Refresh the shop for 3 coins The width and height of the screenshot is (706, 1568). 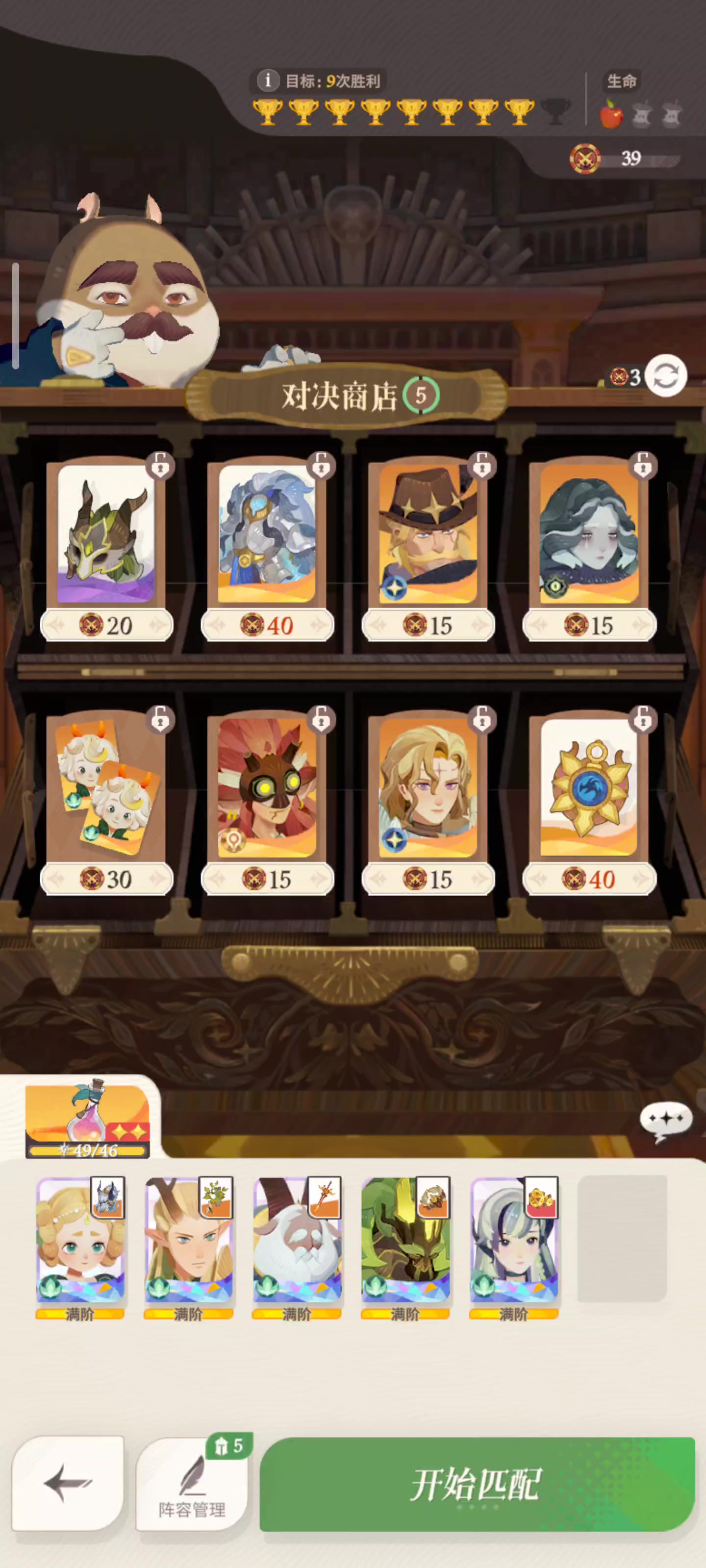(665, 375)
